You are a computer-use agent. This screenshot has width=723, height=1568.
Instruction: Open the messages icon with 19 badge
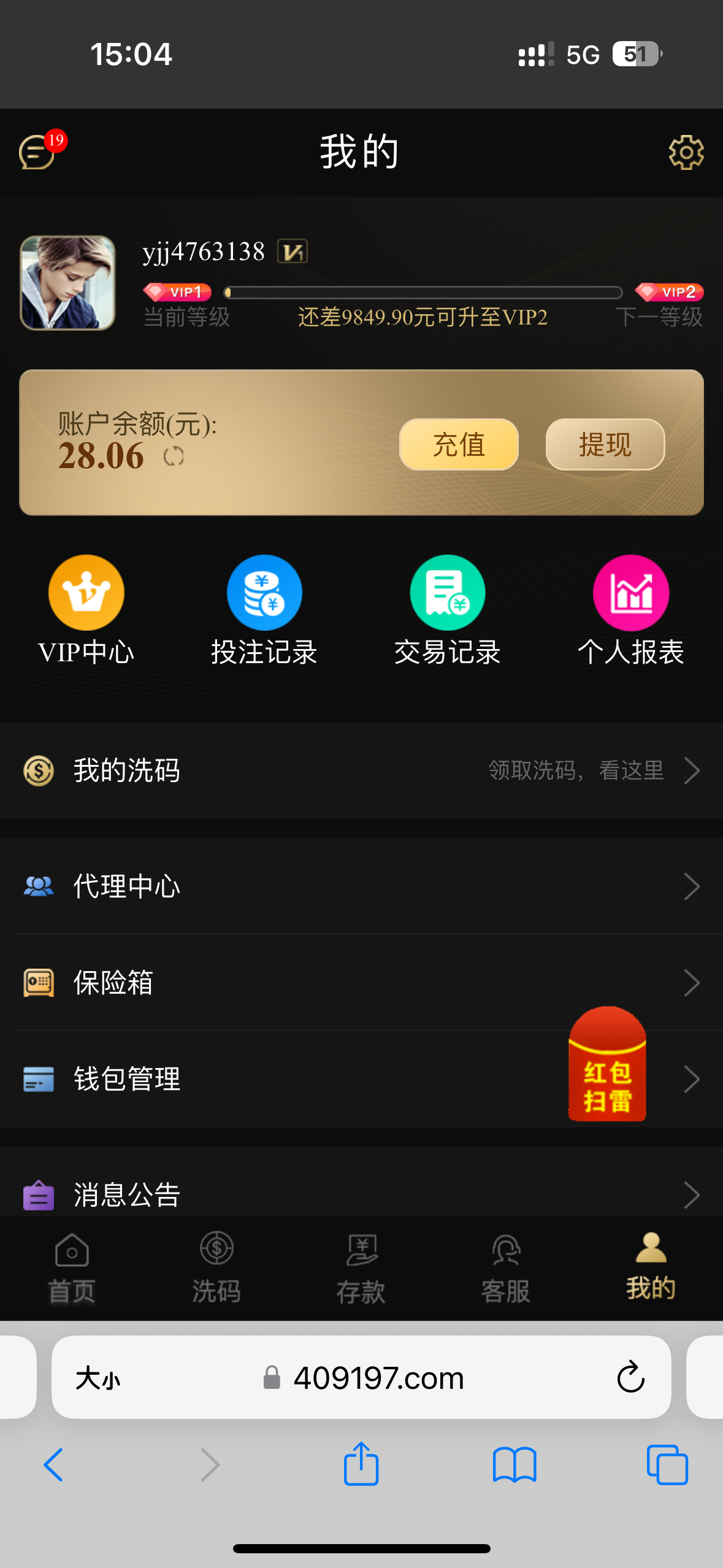pyautogui.click(x=38, y=152)
